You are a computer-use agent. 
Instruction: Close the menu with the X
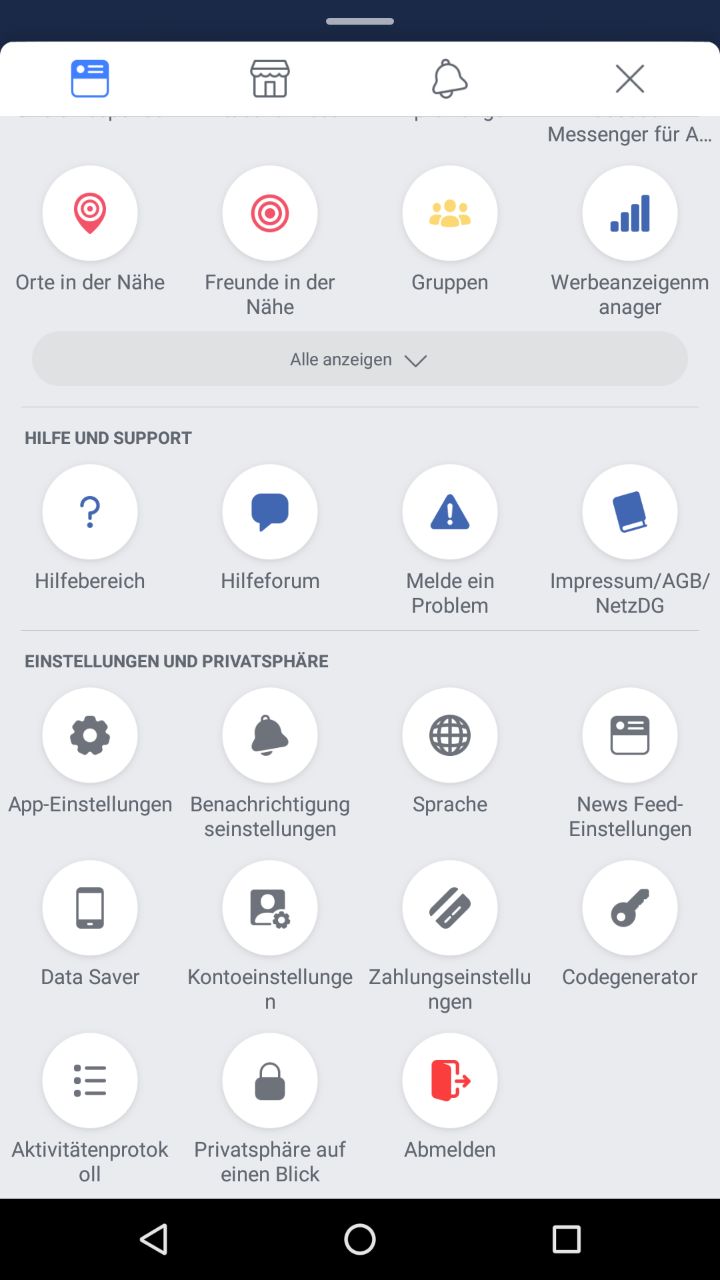(630, 79)
